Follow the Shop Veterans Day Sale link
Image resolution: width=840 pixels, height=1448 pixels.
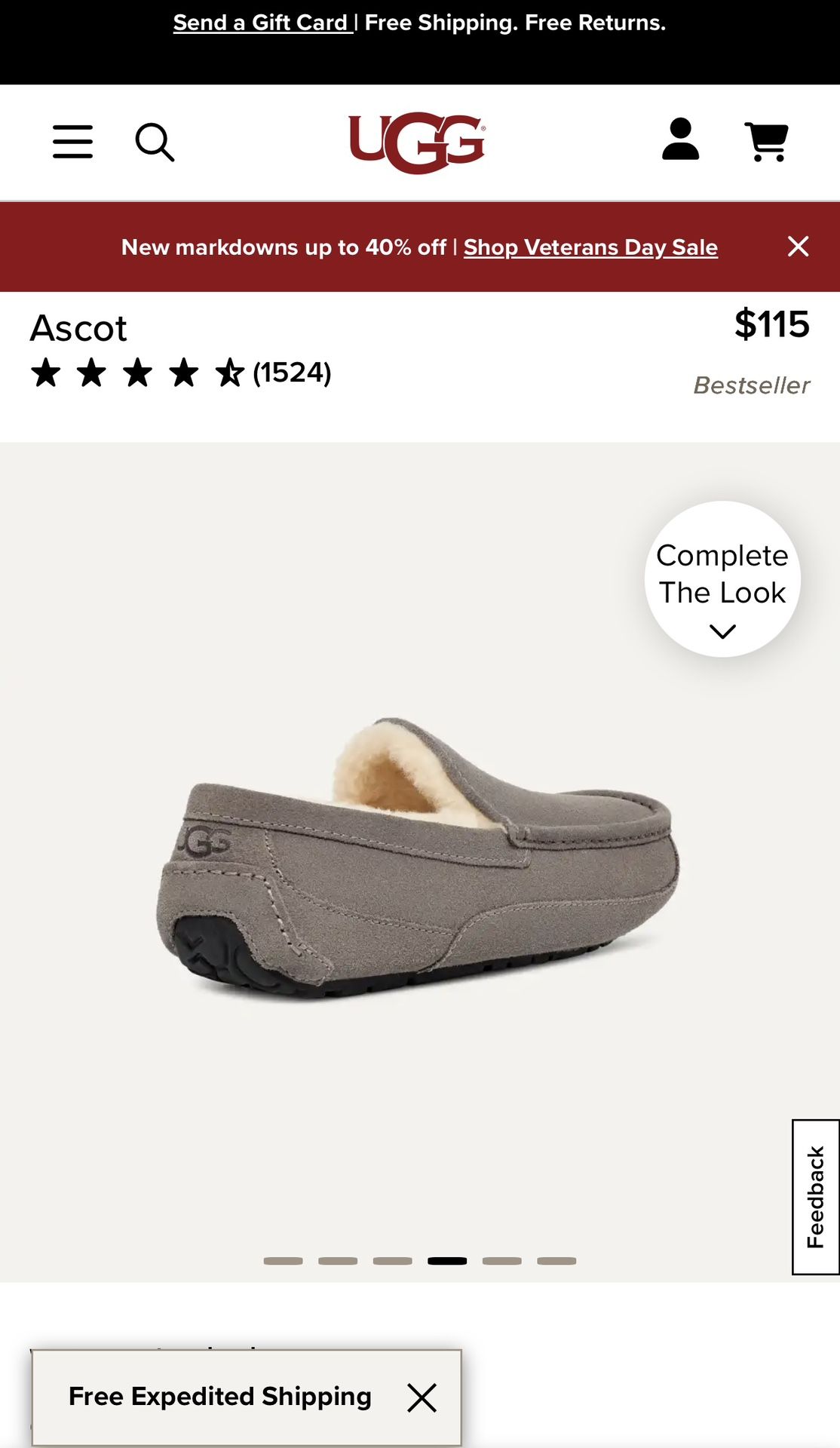[x=590, y=247]
